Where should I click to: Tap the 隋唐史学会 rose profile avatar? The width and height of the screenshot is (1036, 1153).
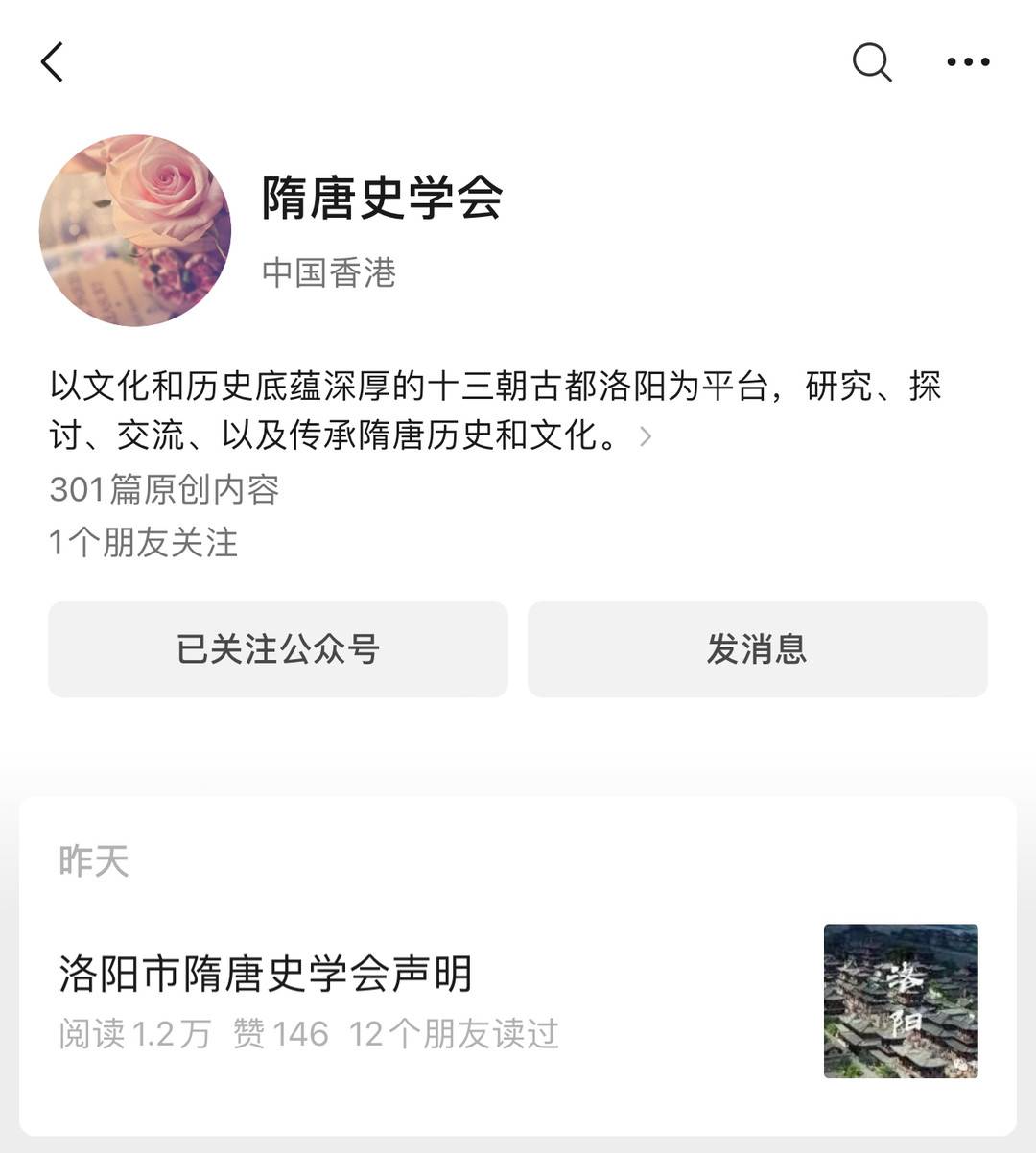[x=135, y=230]
